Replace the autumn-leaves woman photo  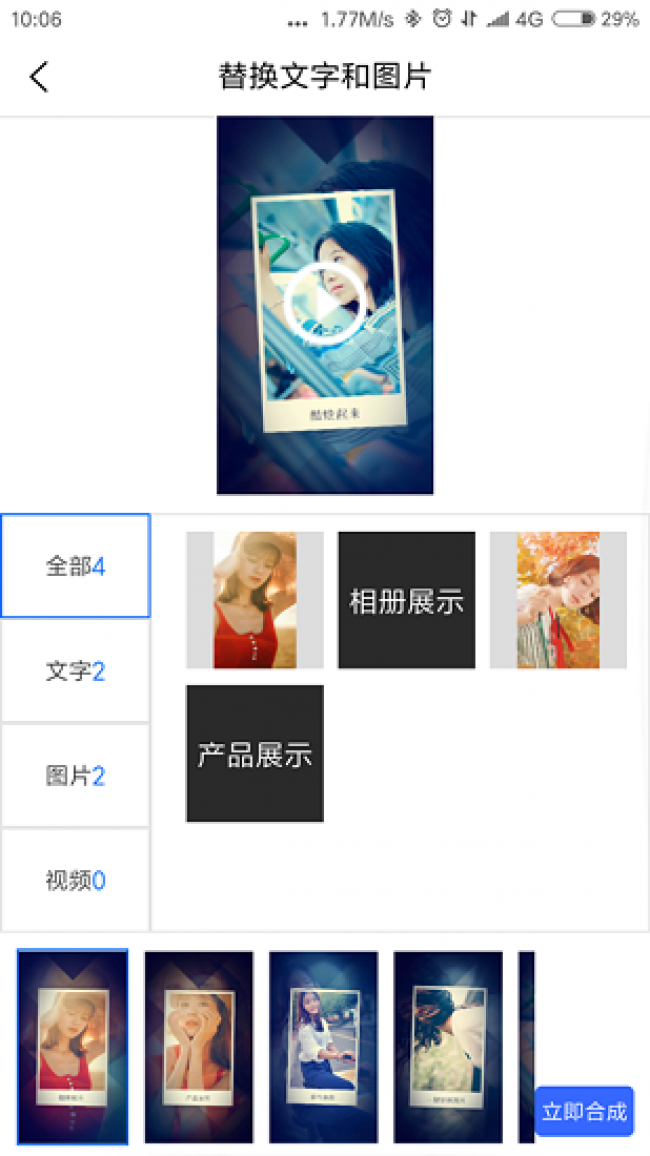click(558, 600)
